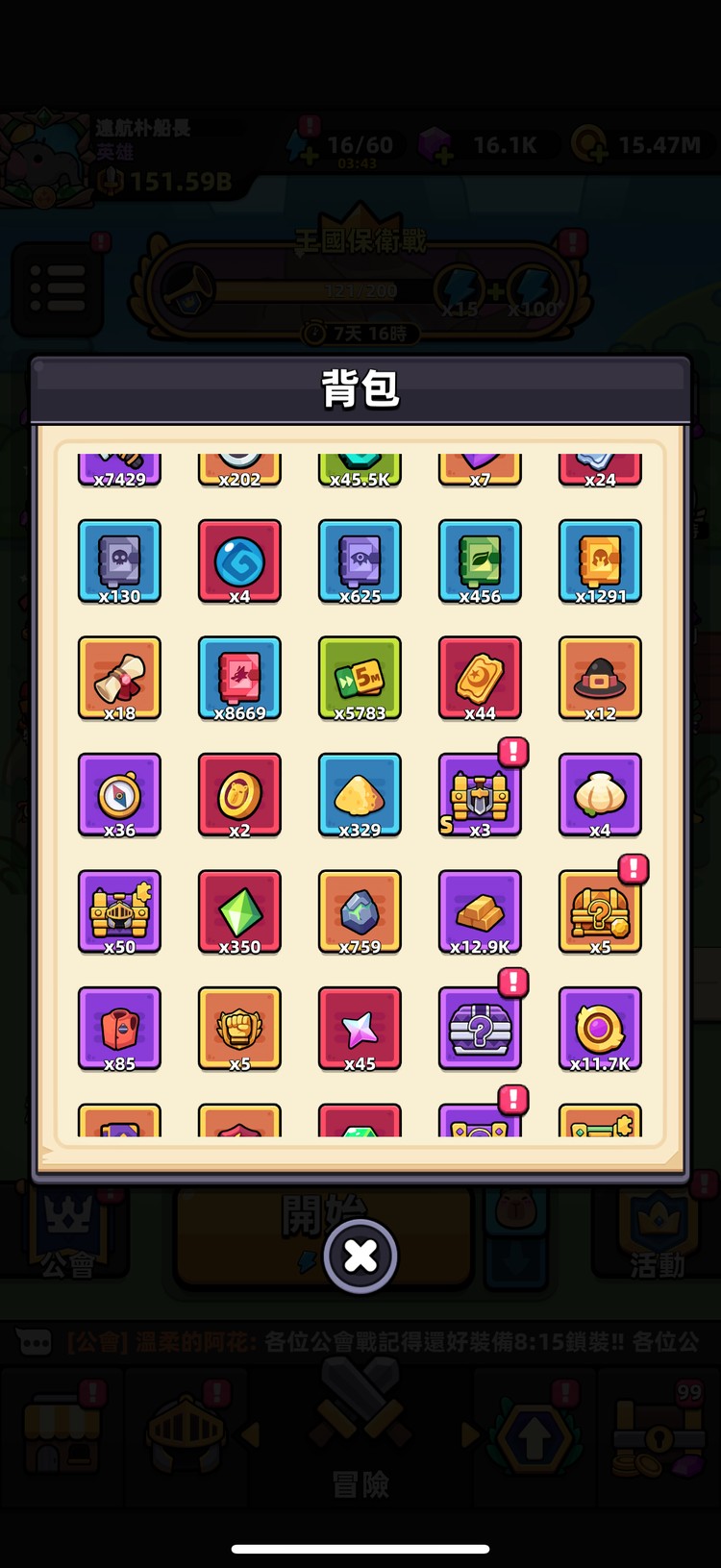Image resolution: width=721 pixels, height=1568 pixels.
Task: Select the gold bar item x12.9K
Action: click(x=480, y=911)
